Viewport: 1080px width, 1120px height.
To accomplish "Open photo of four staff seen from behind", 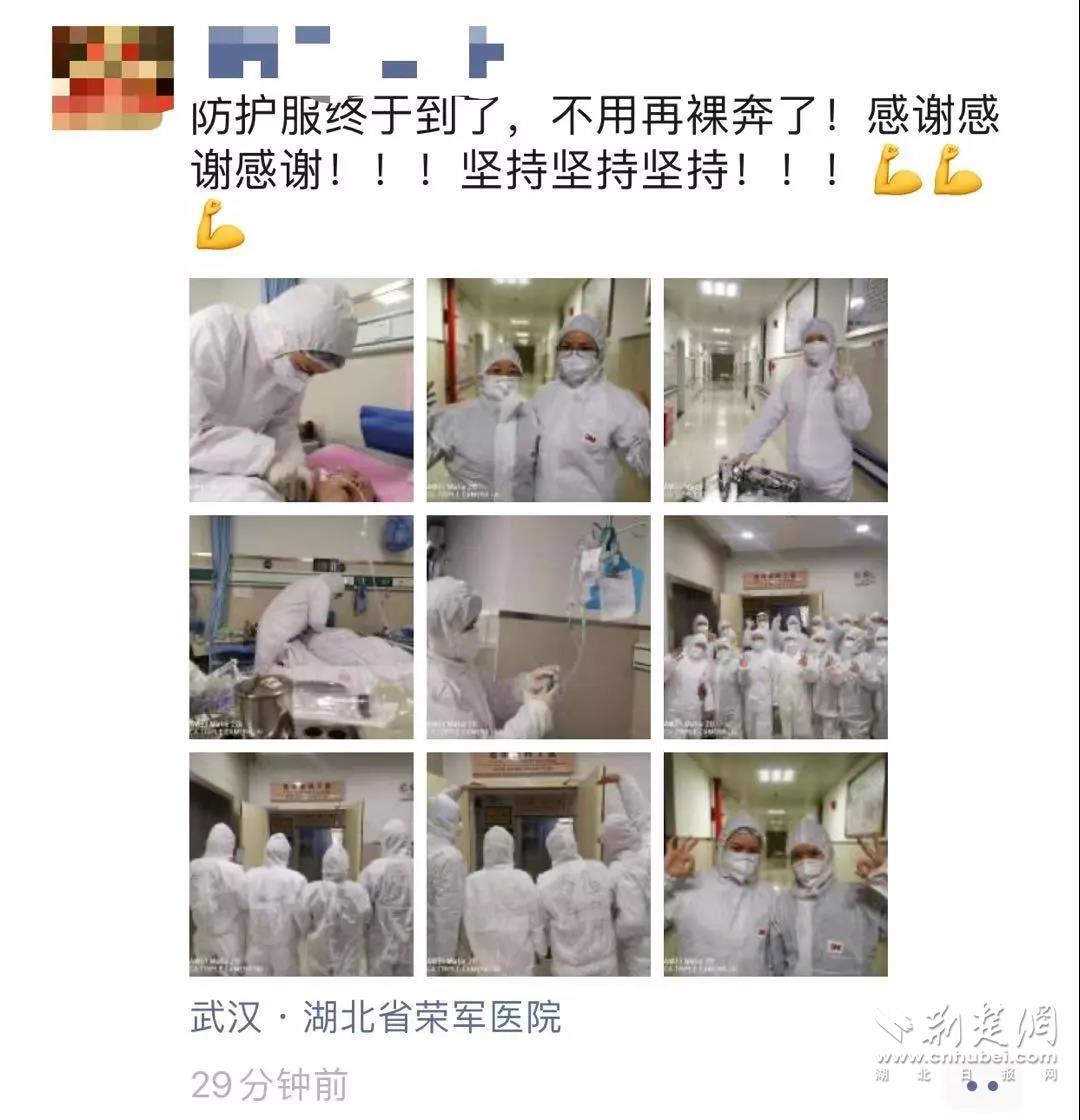I will pyautogui.click(x=301, y=864).
